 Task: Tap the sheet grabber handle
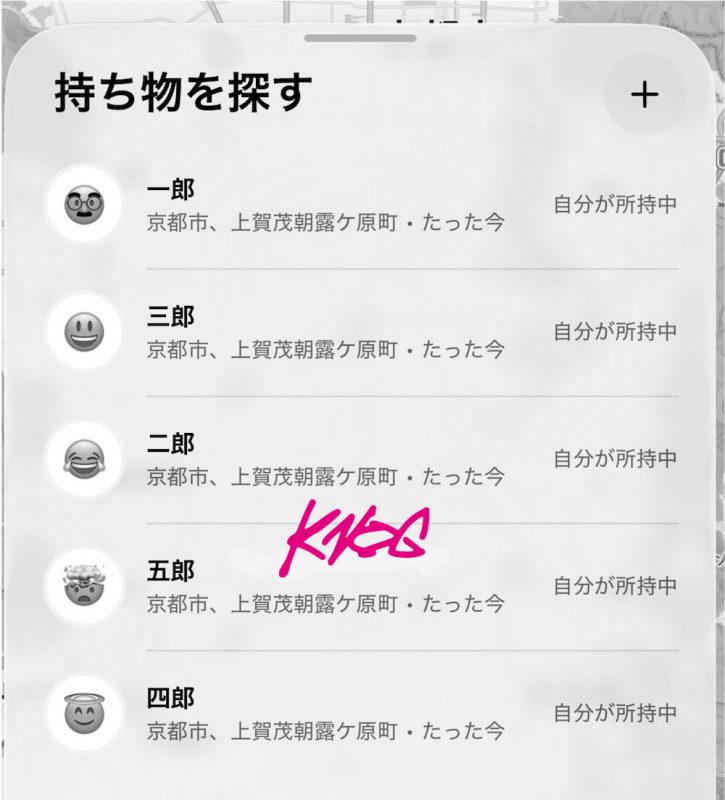click(360, 38)
